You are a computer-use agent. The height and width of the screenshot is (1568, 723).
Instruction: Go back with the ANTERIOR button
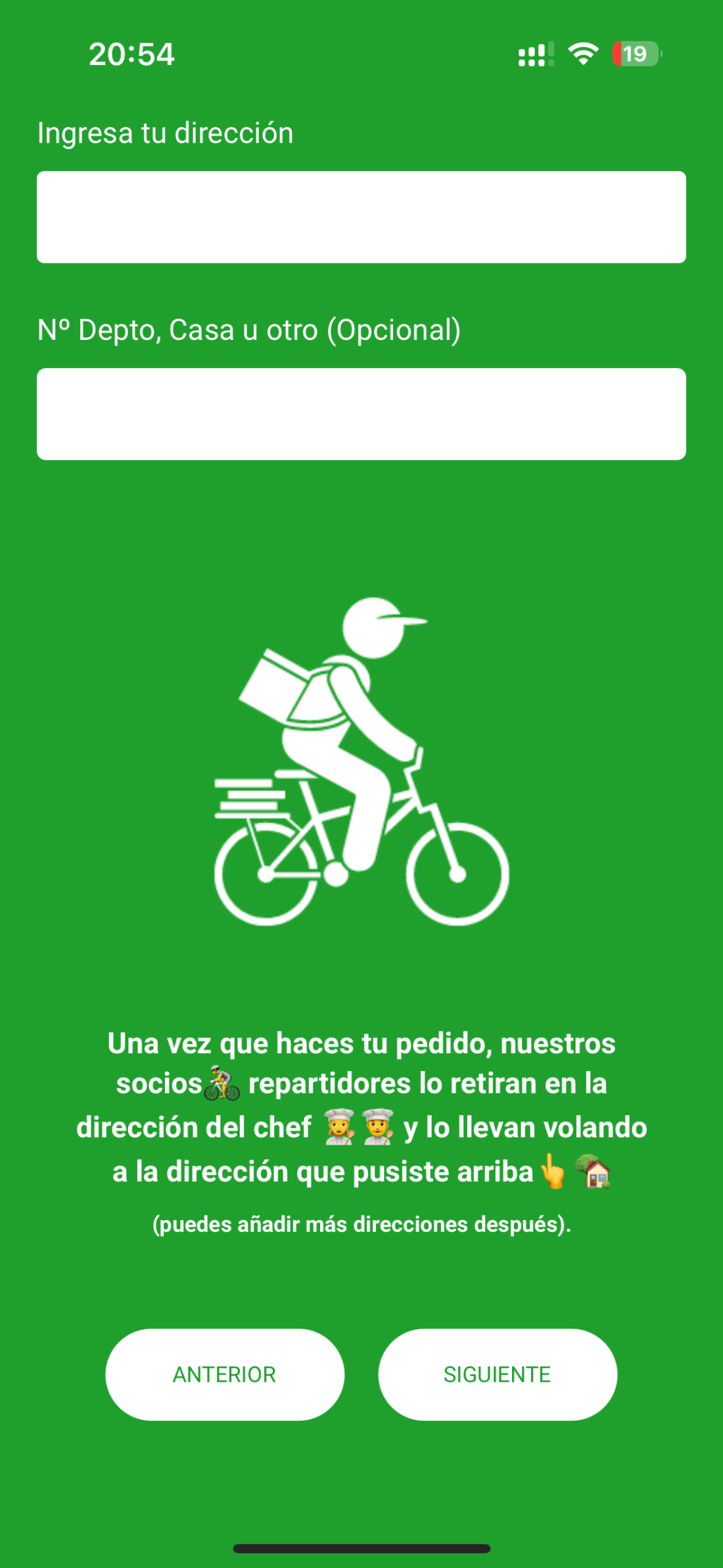(x=225, y=1374)
